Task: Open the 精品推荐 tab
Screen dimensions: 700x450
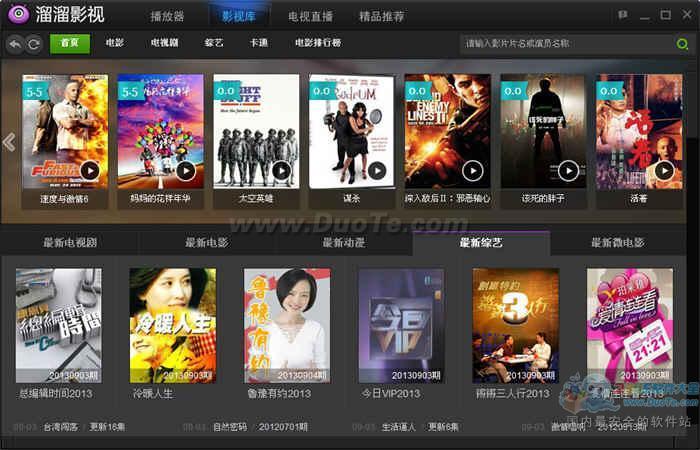Action: [x=381, y=17]
